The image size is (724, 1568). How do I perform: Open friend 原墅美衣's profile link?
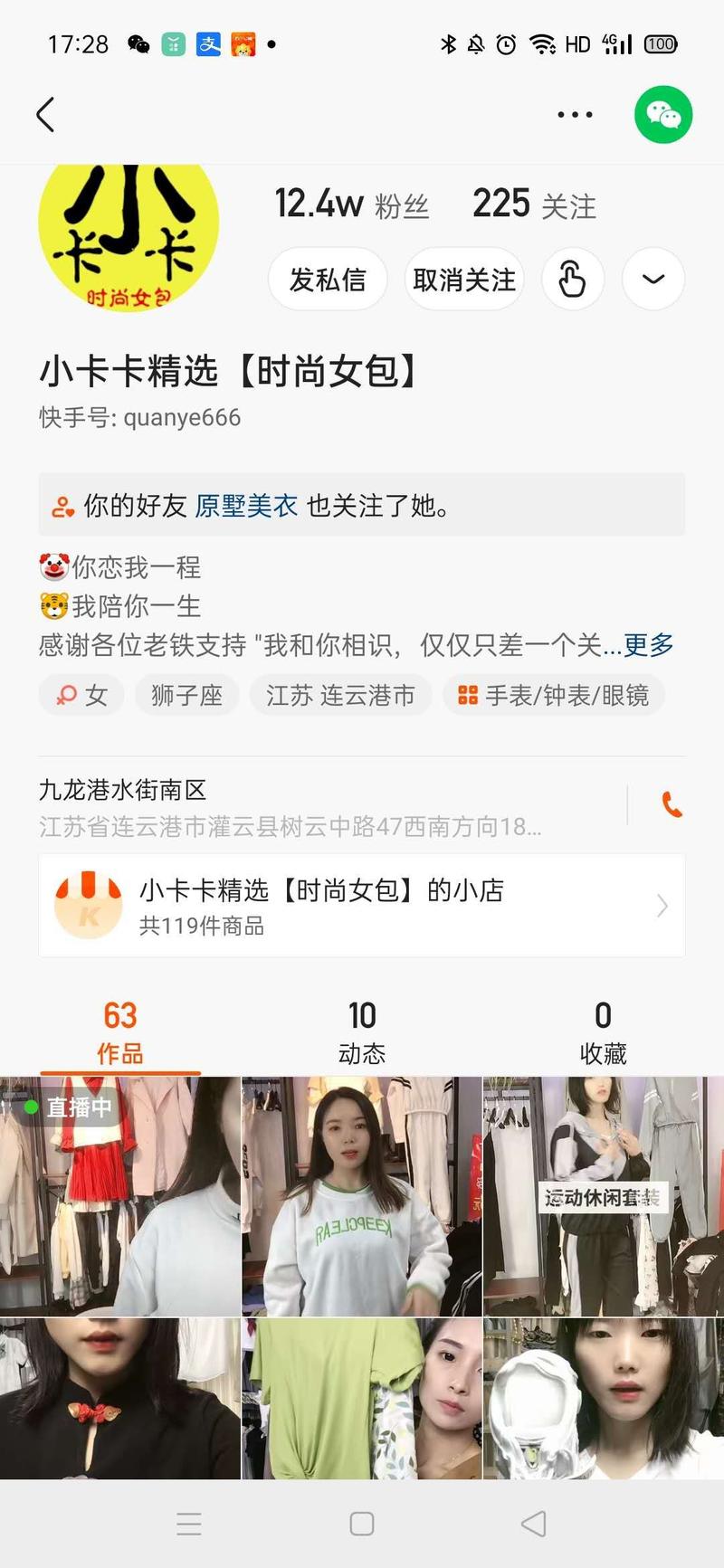click(x=246, y=506)
